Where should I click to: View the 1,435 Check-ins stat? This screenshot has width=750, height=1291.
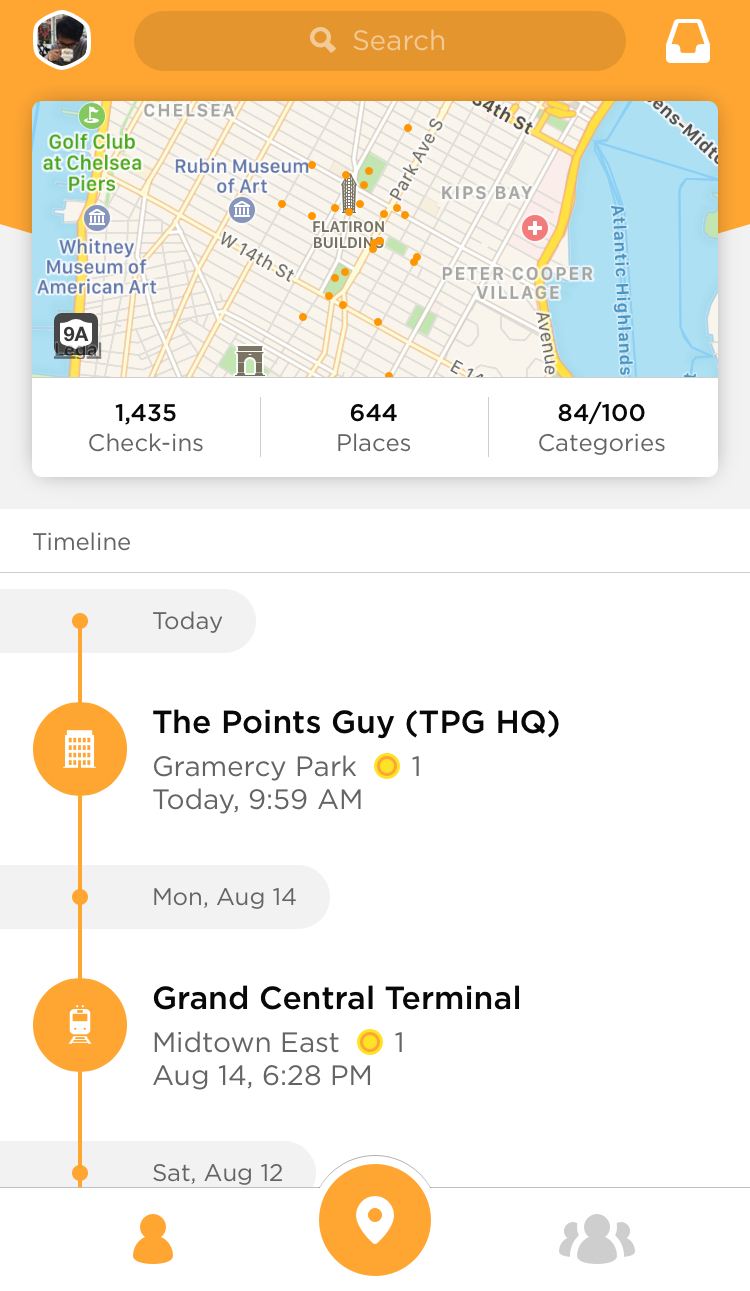coord(146,427)
